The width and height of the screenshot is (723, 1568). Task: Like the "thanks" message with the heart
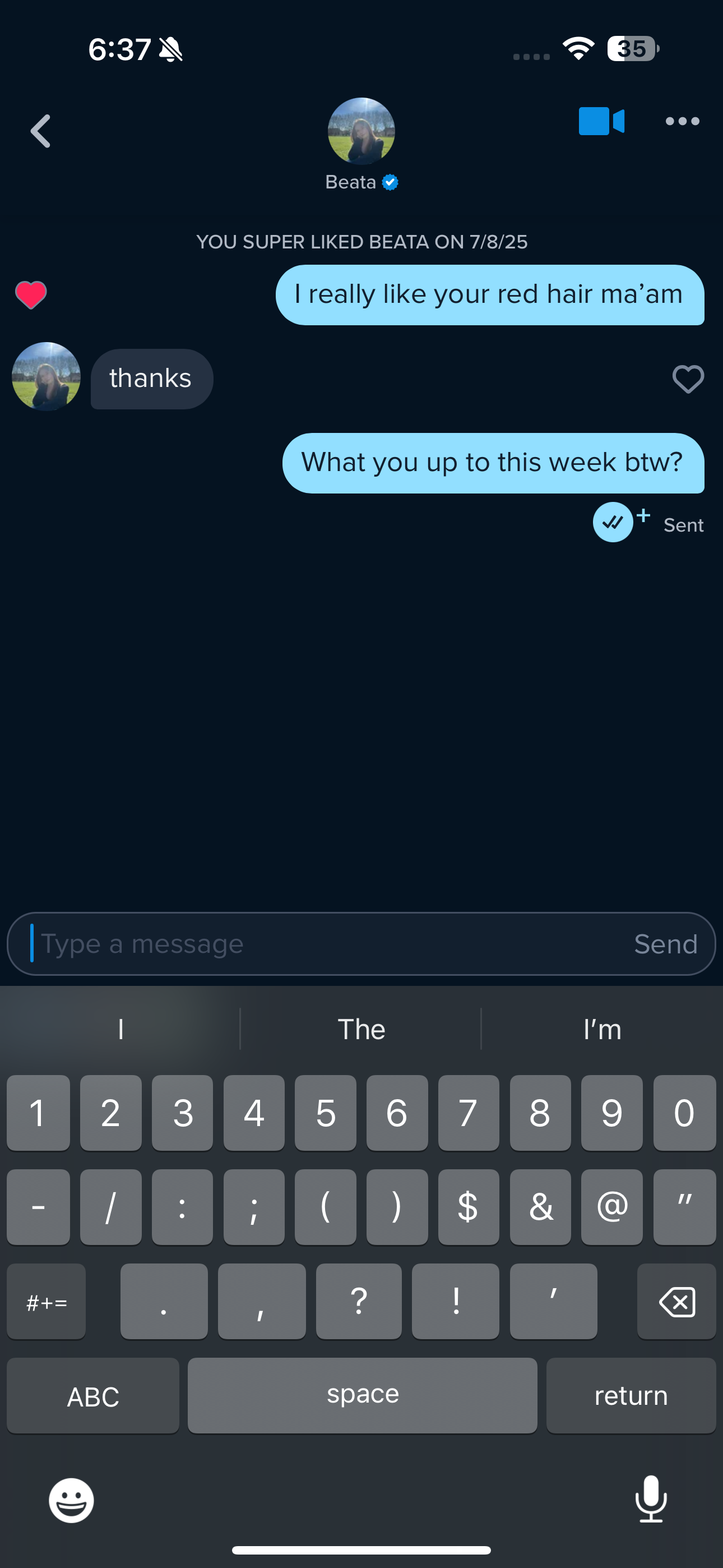688,379
